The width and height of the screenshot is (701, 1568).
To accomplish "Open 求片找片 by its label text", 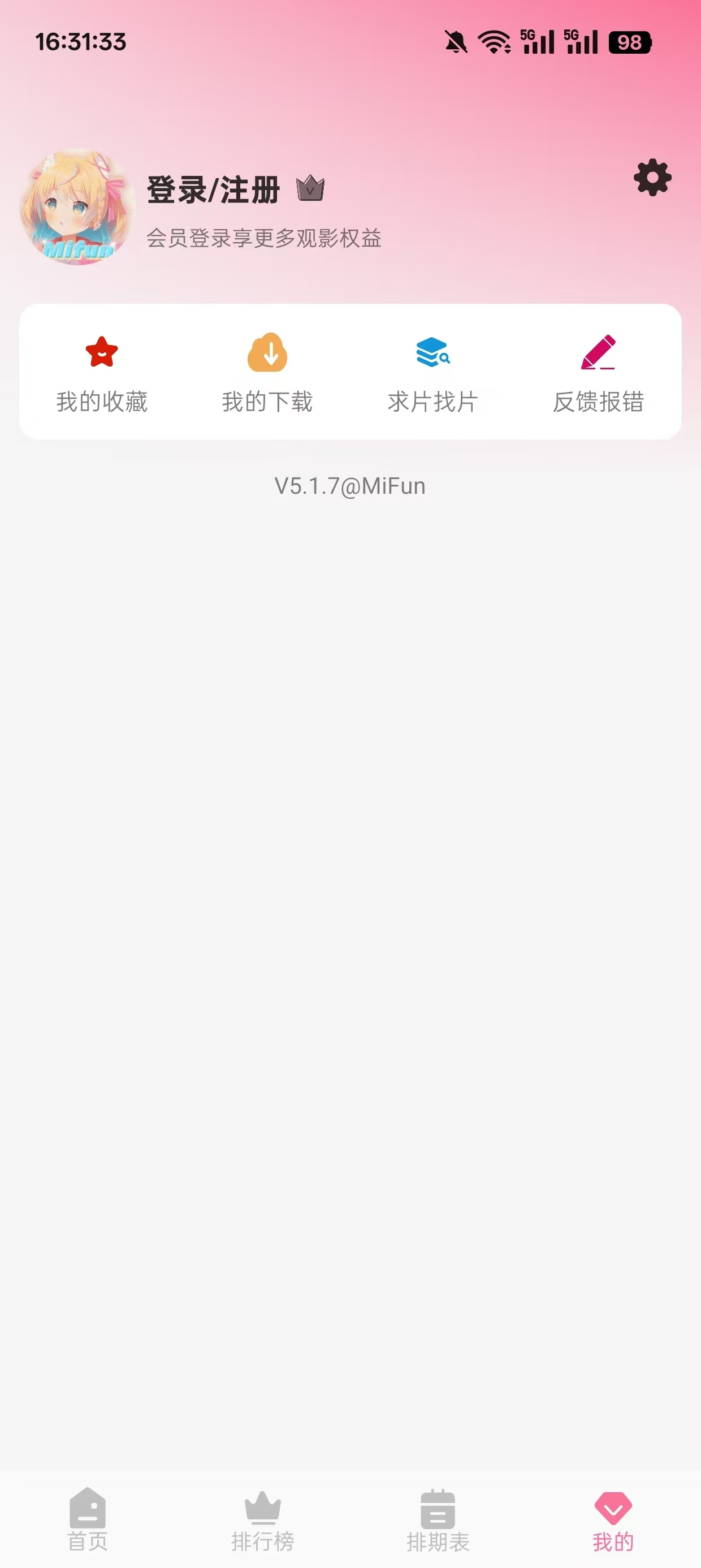I will (x=432, y=400).
